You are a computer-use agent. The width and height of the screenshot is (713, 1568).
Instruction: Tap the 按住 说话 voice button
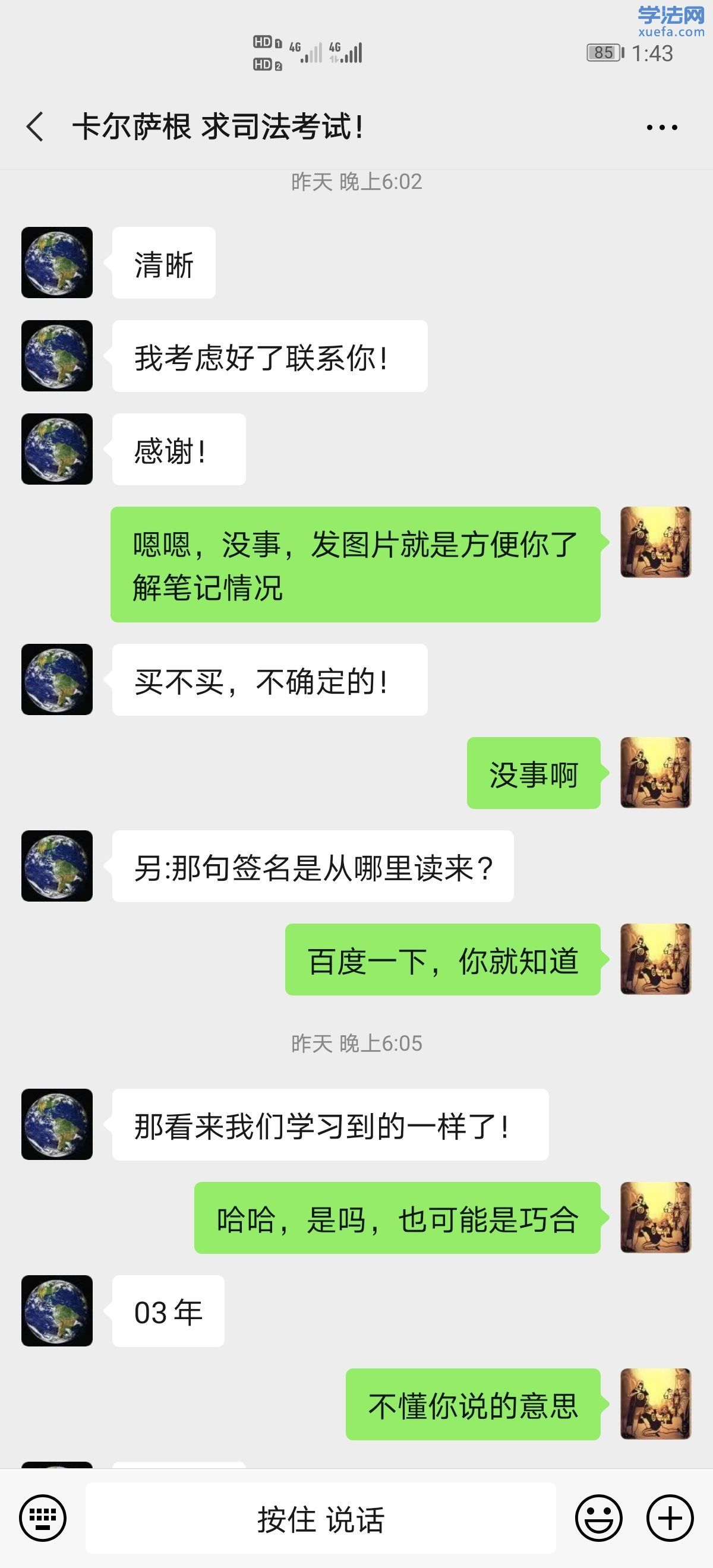(320, 1518)
